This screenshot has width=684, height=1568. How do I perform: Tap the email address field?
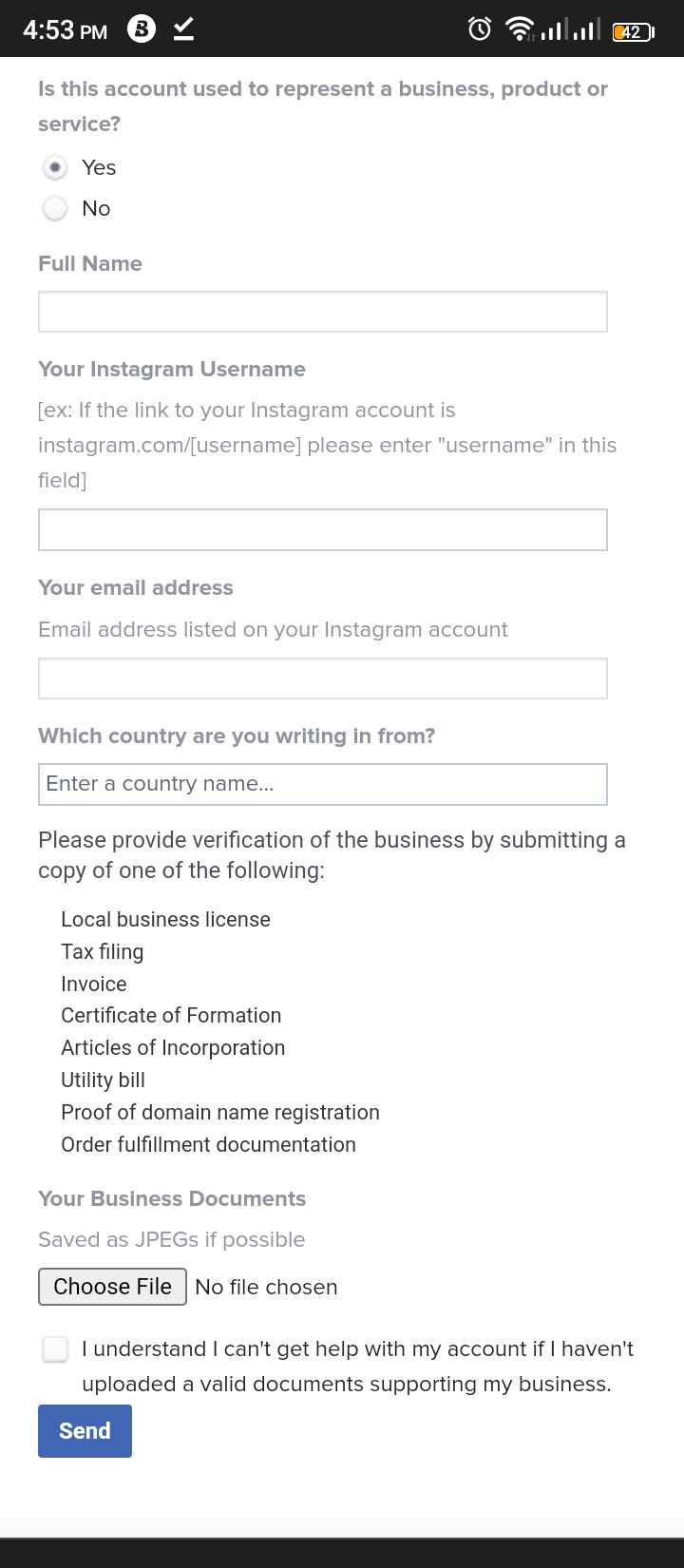pos(323,679)
